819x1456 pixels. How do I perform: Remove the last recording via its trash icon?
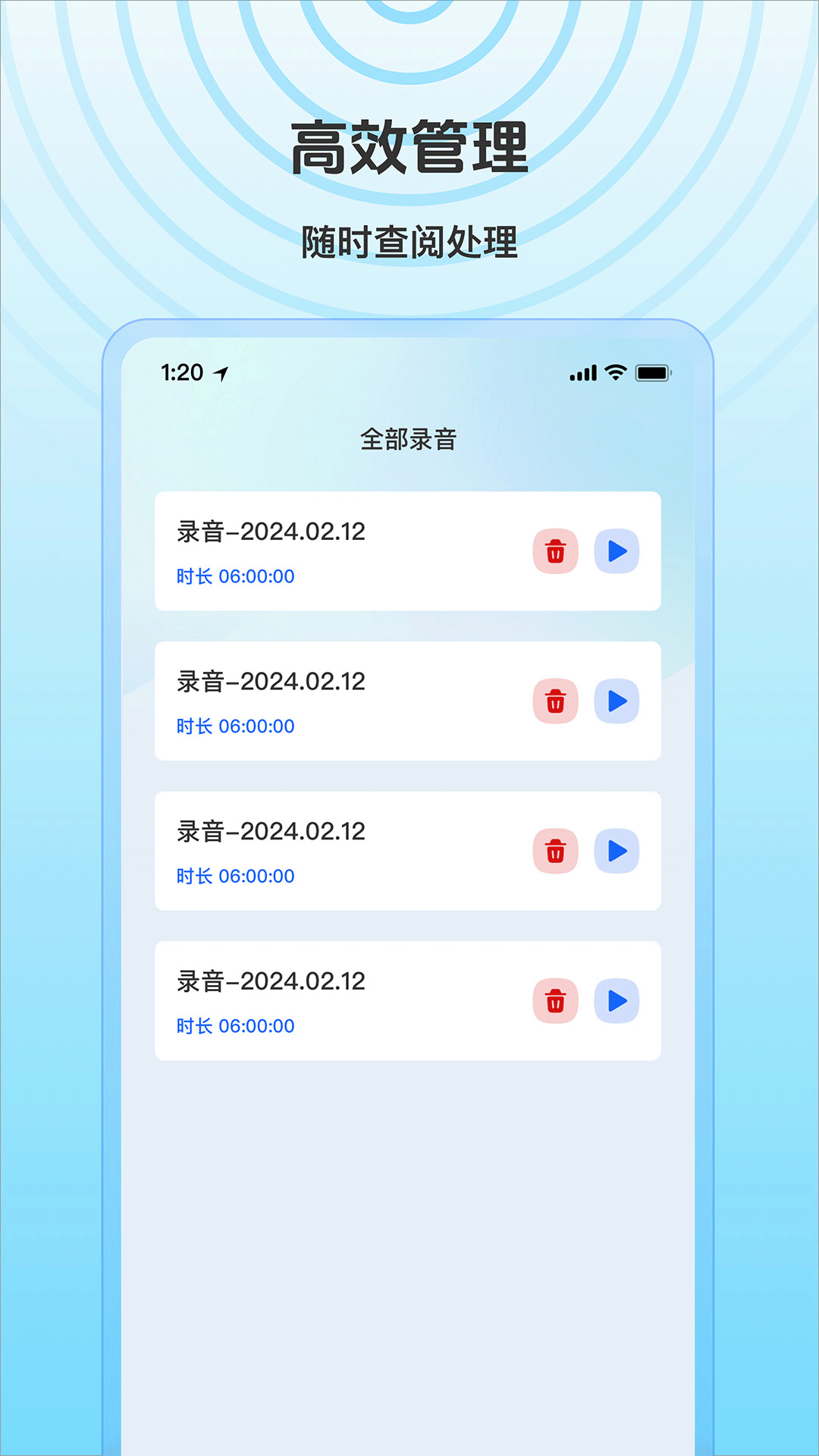click(554, 1001)
